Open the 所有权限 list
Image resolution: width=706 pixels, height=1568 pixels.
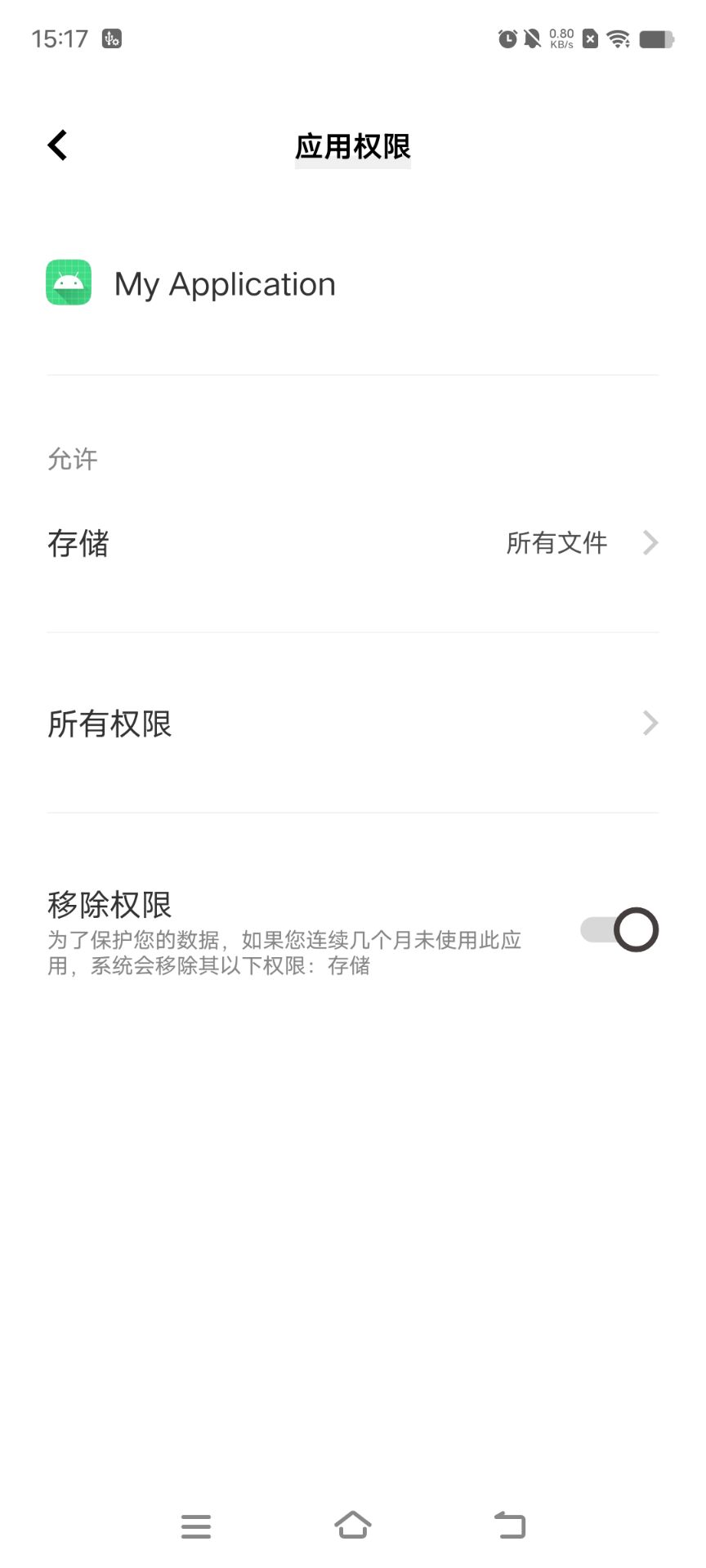coord(109,722)
